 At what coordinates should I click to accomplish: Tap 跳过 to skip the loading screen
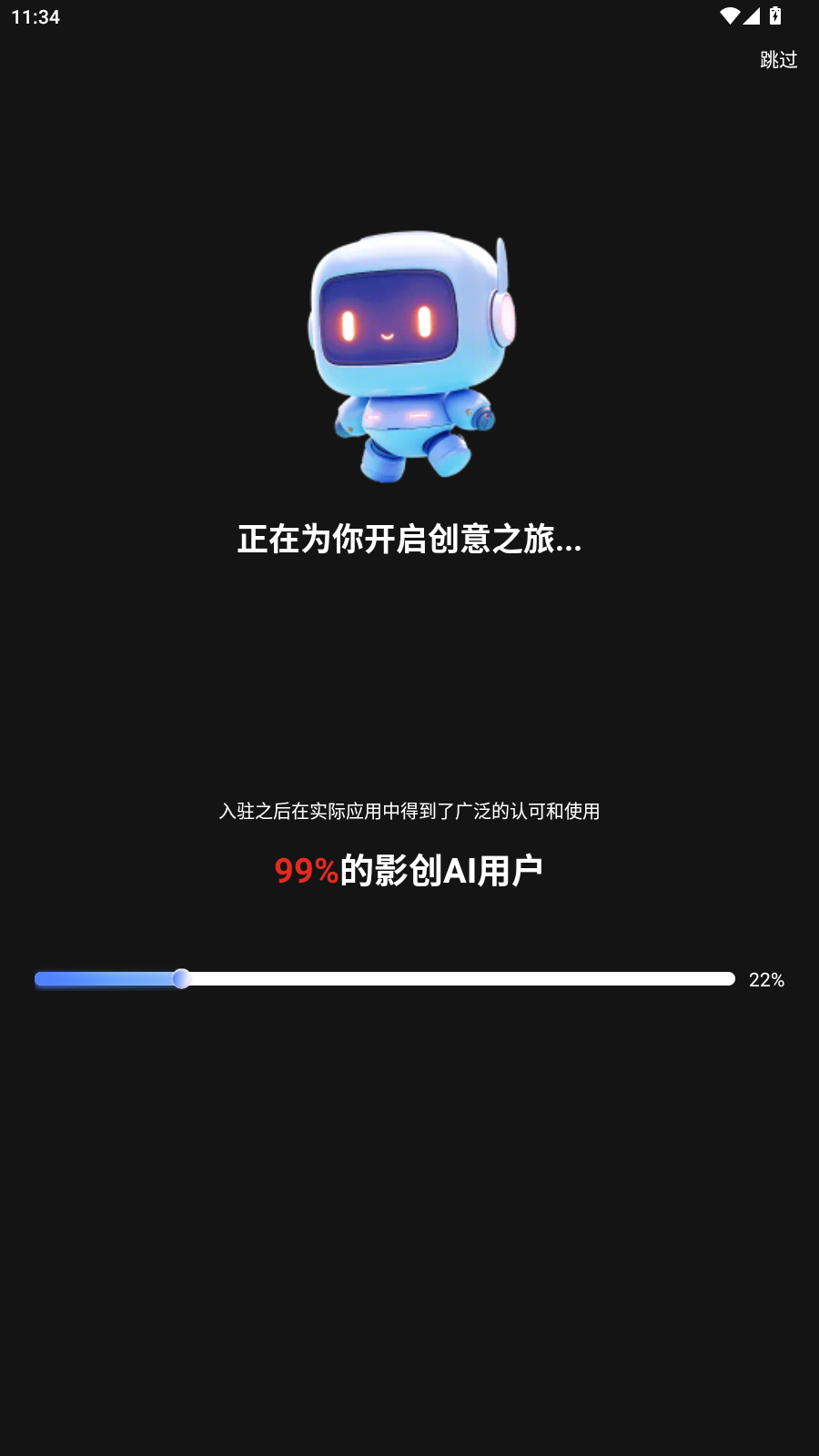[778, 60]
